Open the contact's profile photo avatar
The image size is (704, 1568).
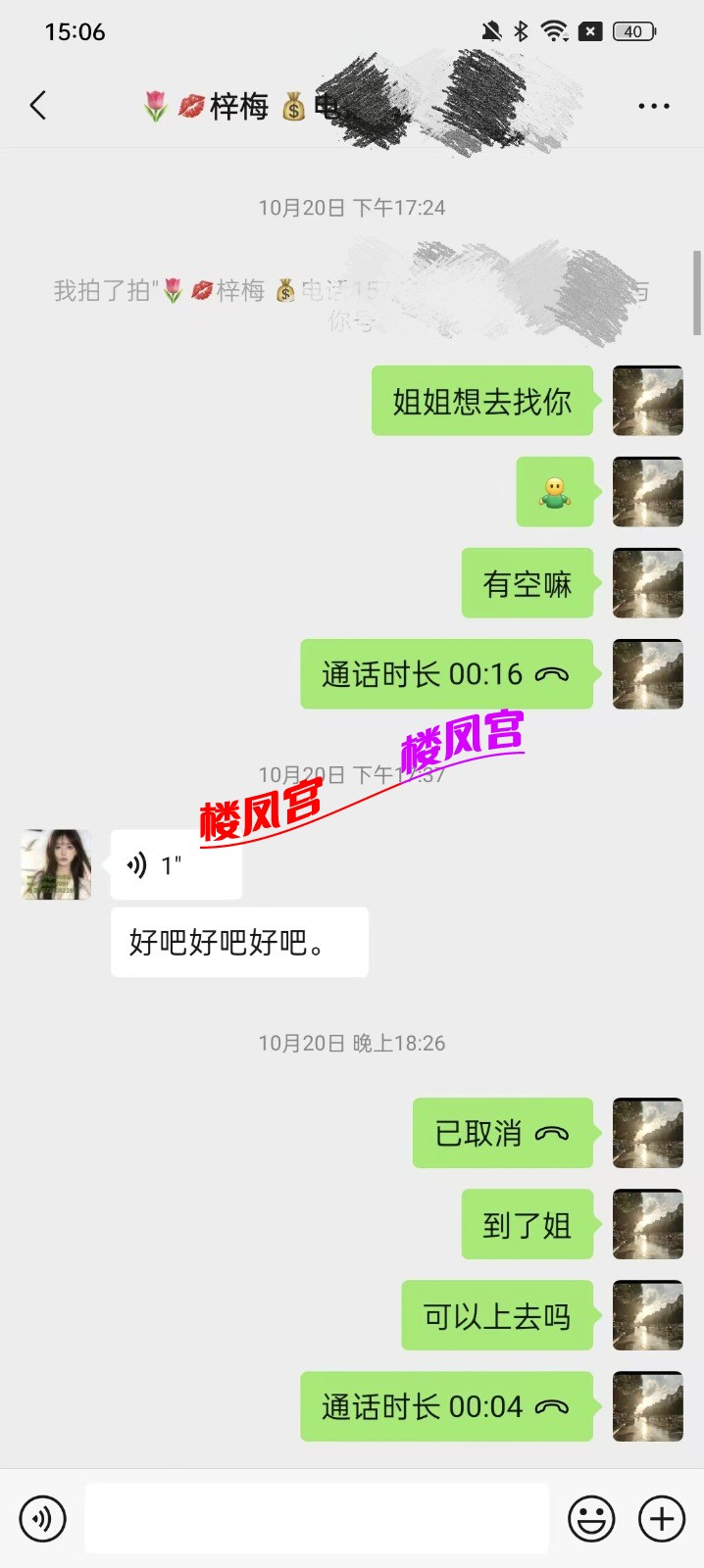pos(57,865)
